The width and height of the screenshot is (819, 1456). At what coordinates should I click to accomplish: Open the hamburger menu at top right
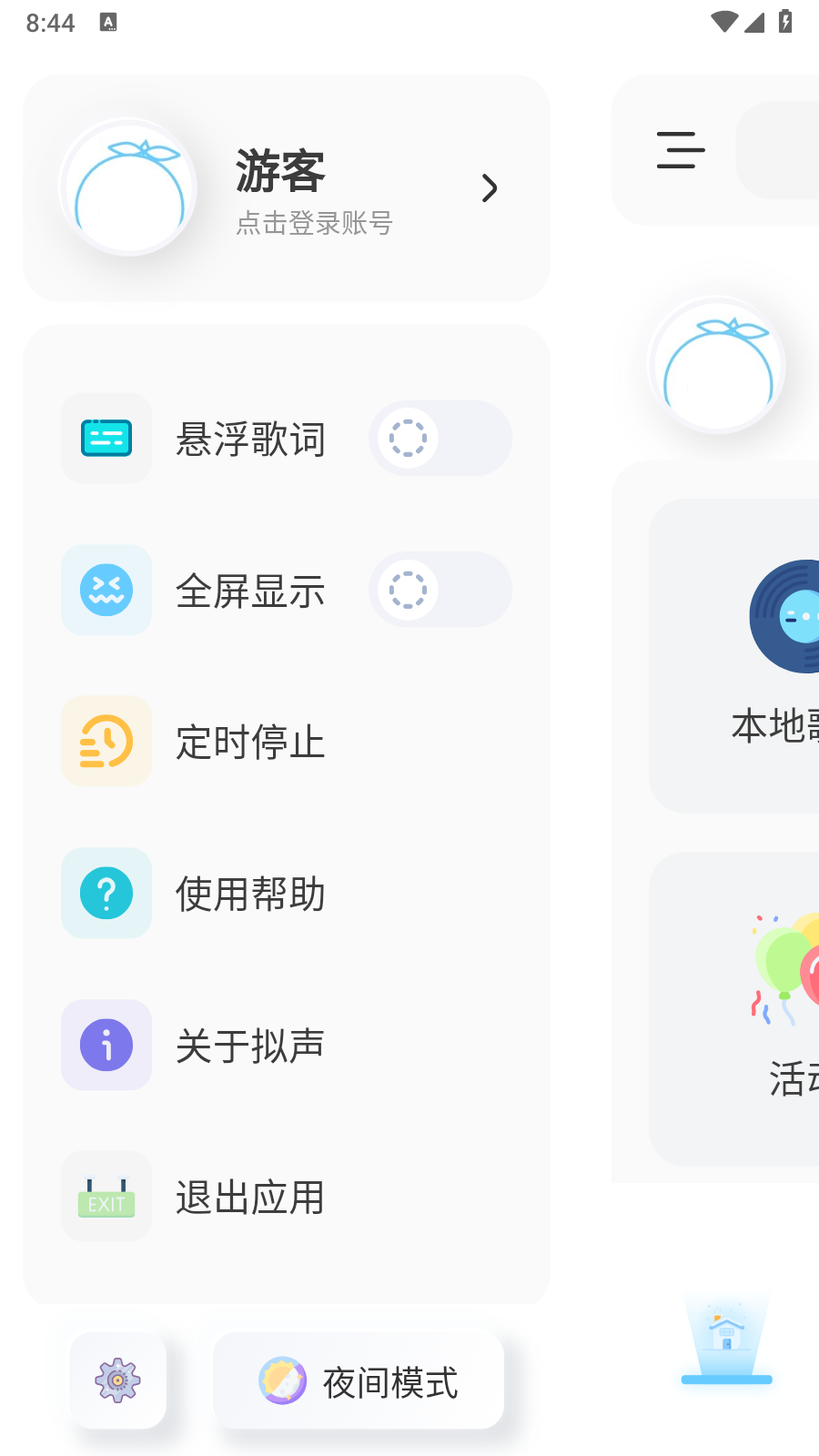[x=680, y=151]
